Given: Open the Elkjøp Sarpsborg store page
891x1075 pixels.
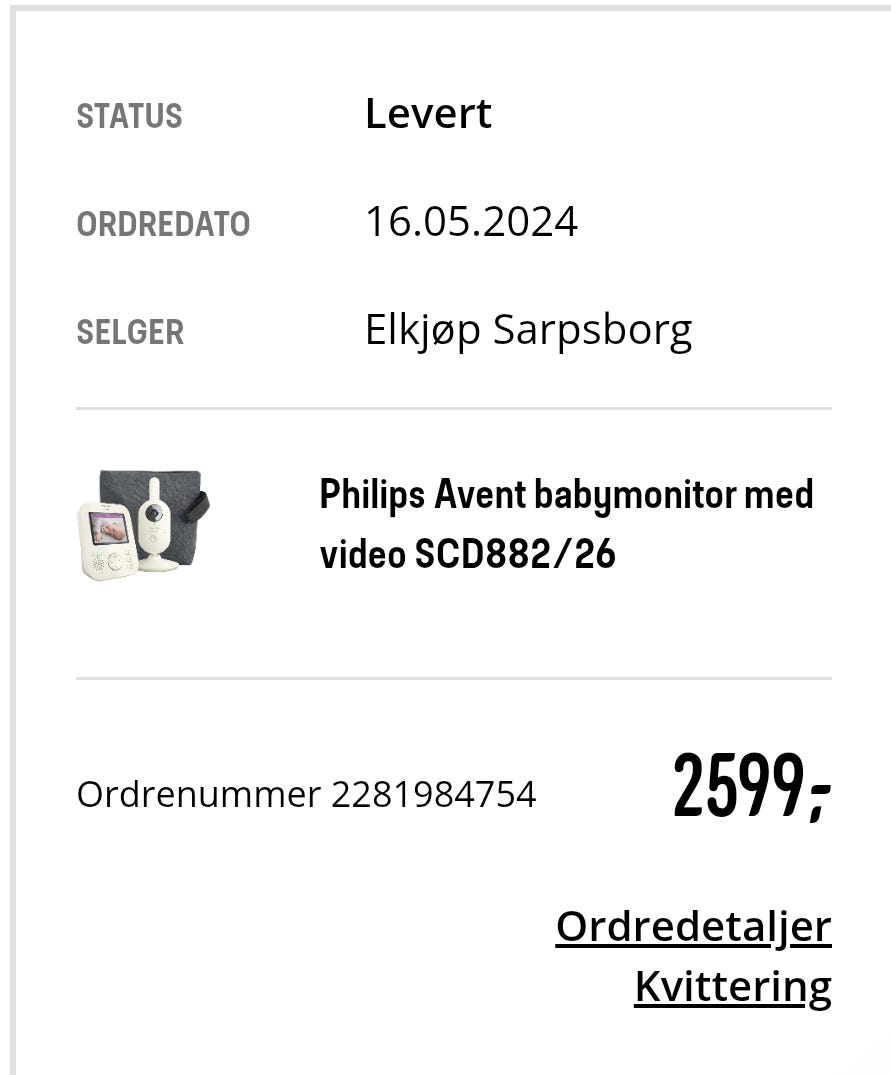Looking at the screenshot, I should [x=528, y=328].
